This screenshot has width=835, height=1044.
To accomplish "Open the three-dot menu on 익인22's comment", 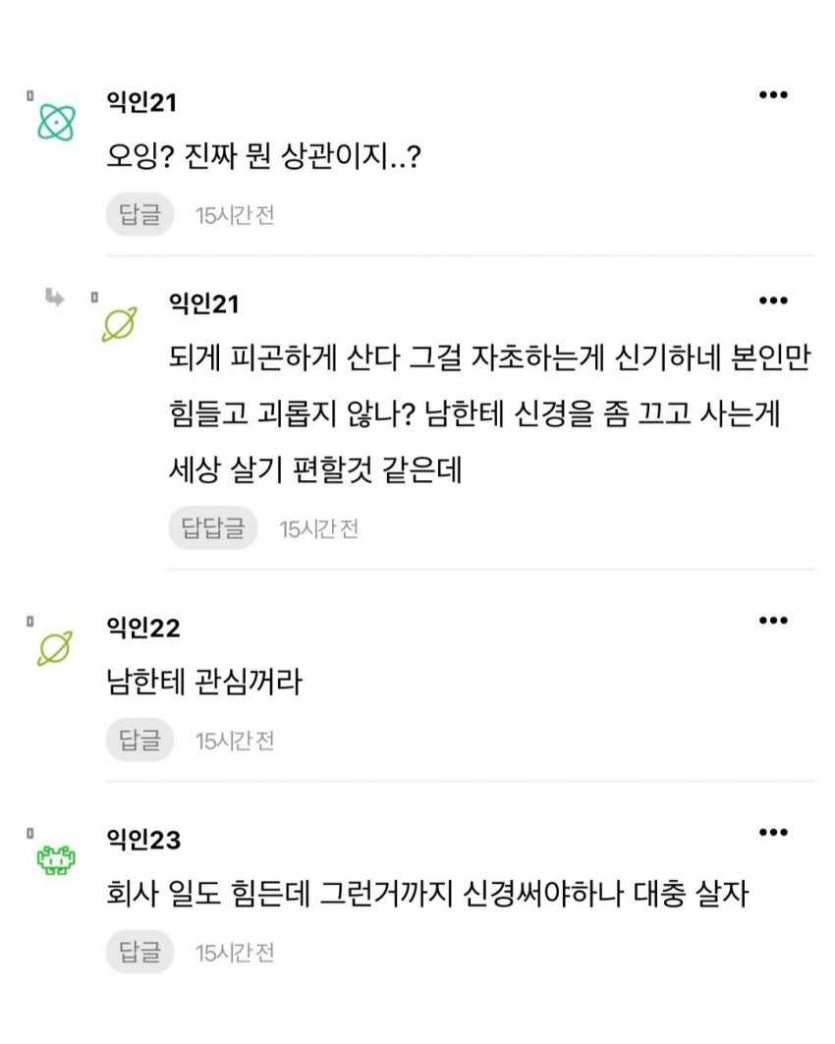I will pyautogui.click(x=773, y=621).
